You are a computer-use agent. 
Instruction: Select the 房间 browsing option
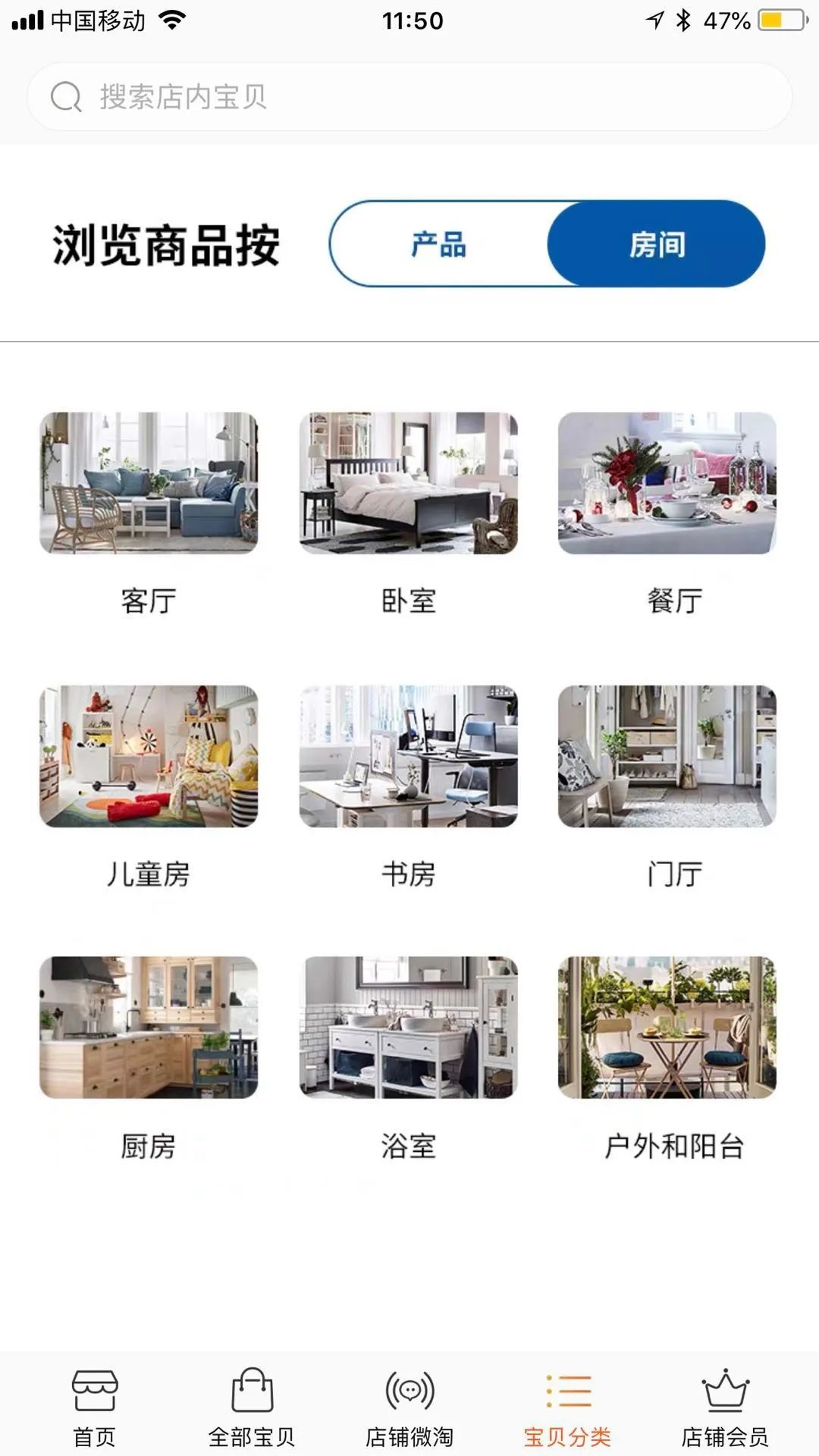click(656, 244)
